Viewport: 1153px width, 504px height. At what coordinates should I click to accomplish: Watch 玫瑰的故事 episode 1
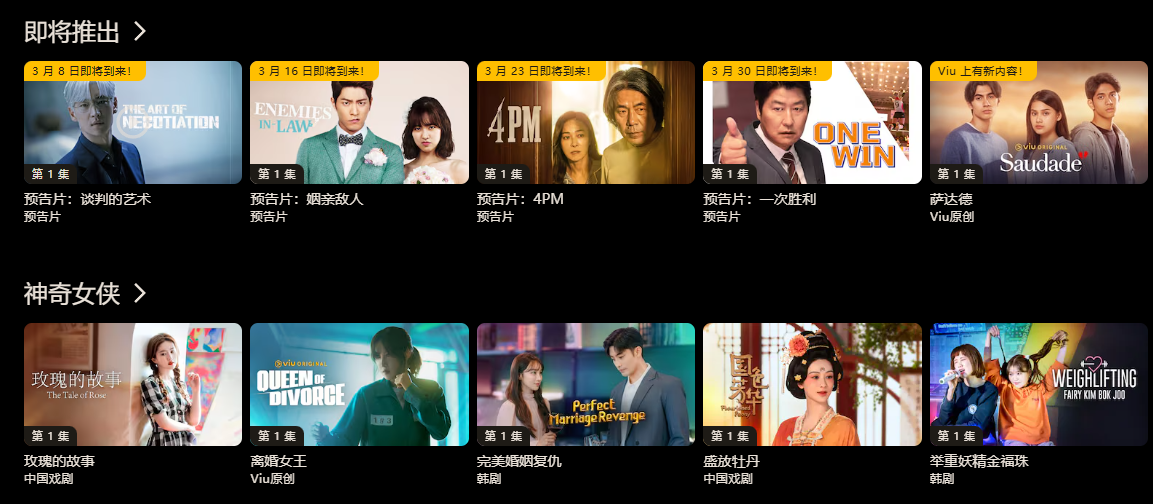[x=133, y=385]
